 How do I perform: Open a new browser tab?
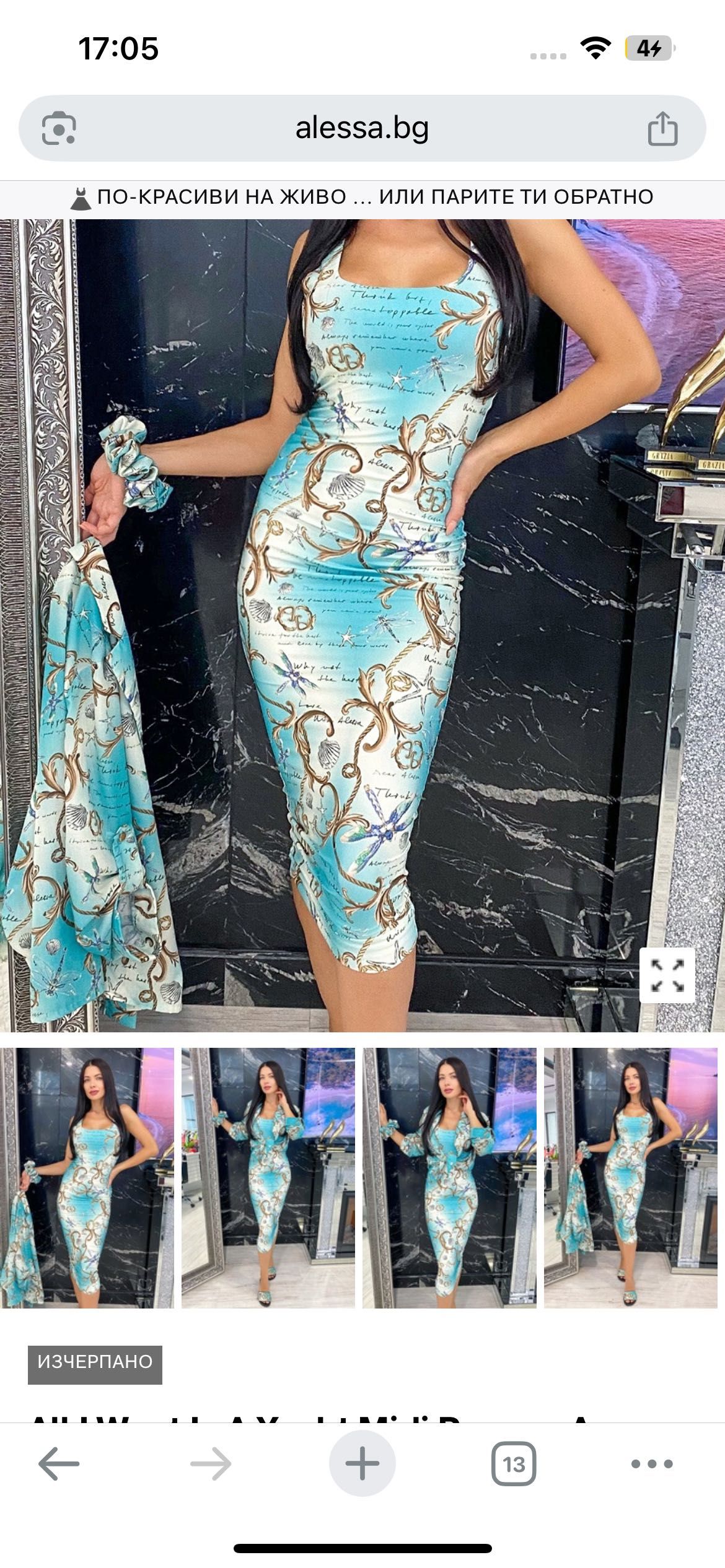pyautogui.click(x=362, y=1464)
